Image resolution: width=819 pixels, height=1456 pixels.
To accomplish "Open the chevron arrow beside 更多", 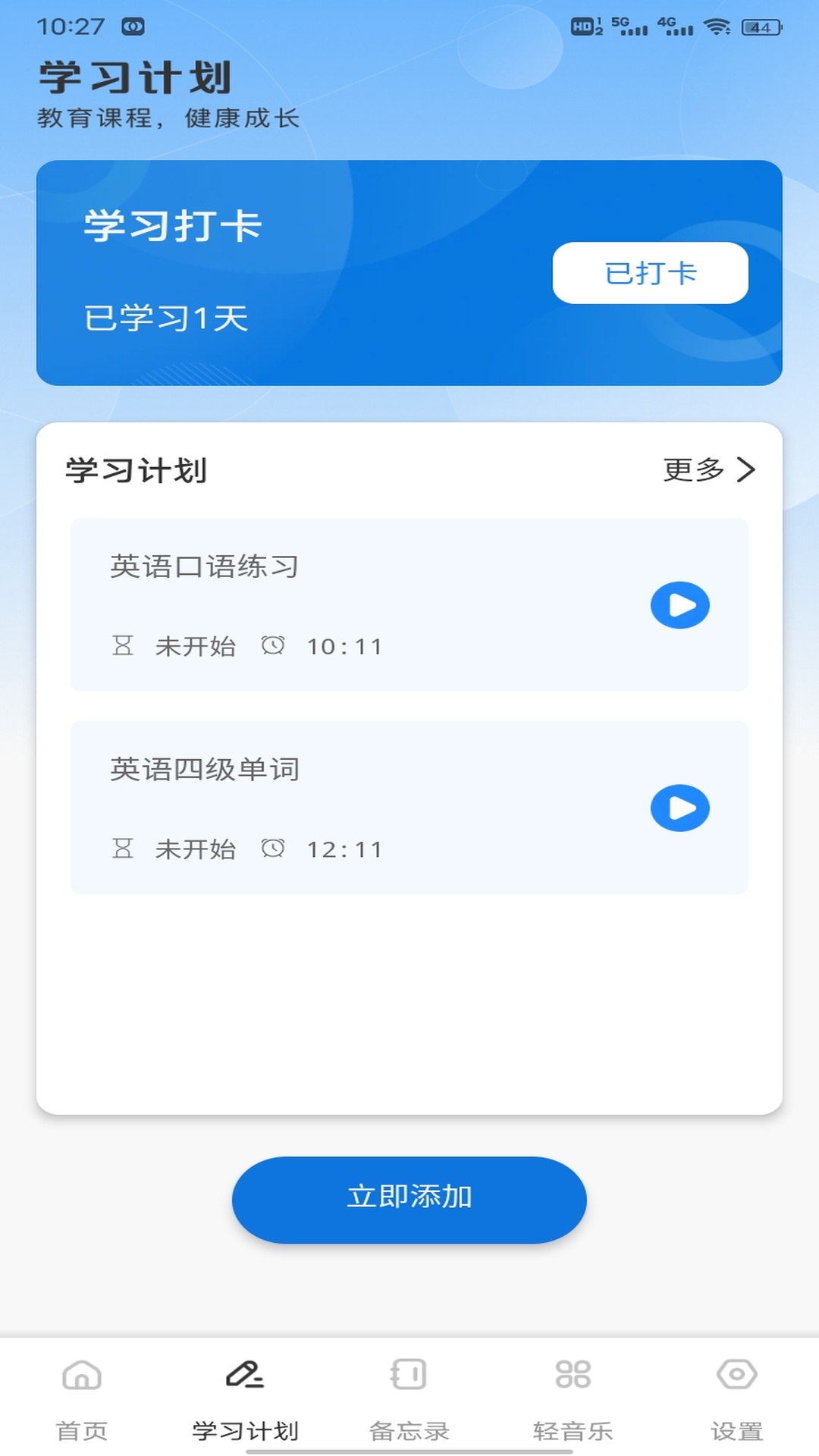I will [747, 470].
